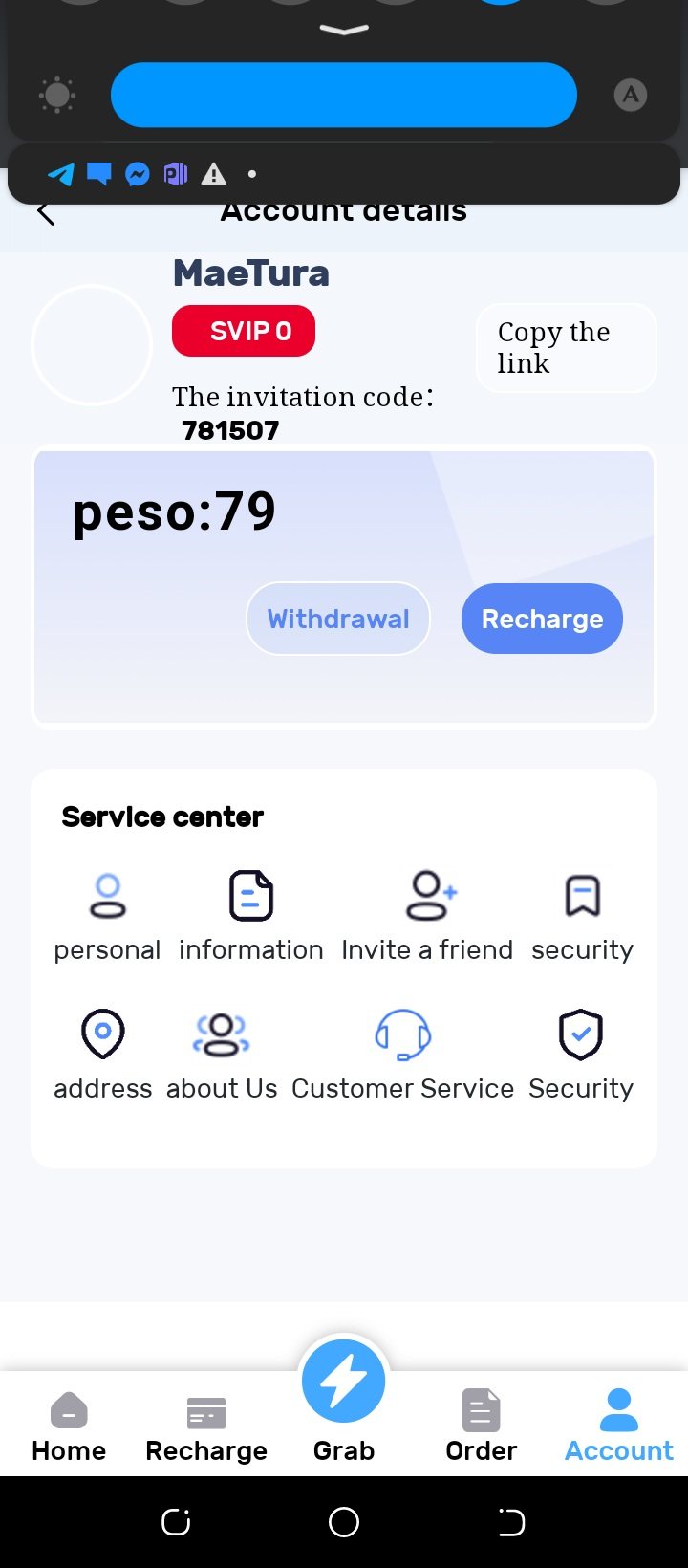Viewport: 688px width, 1568px height.
Task: Open the bookmark-style security item
Action: pyautogui.click(x=582, y=916)
